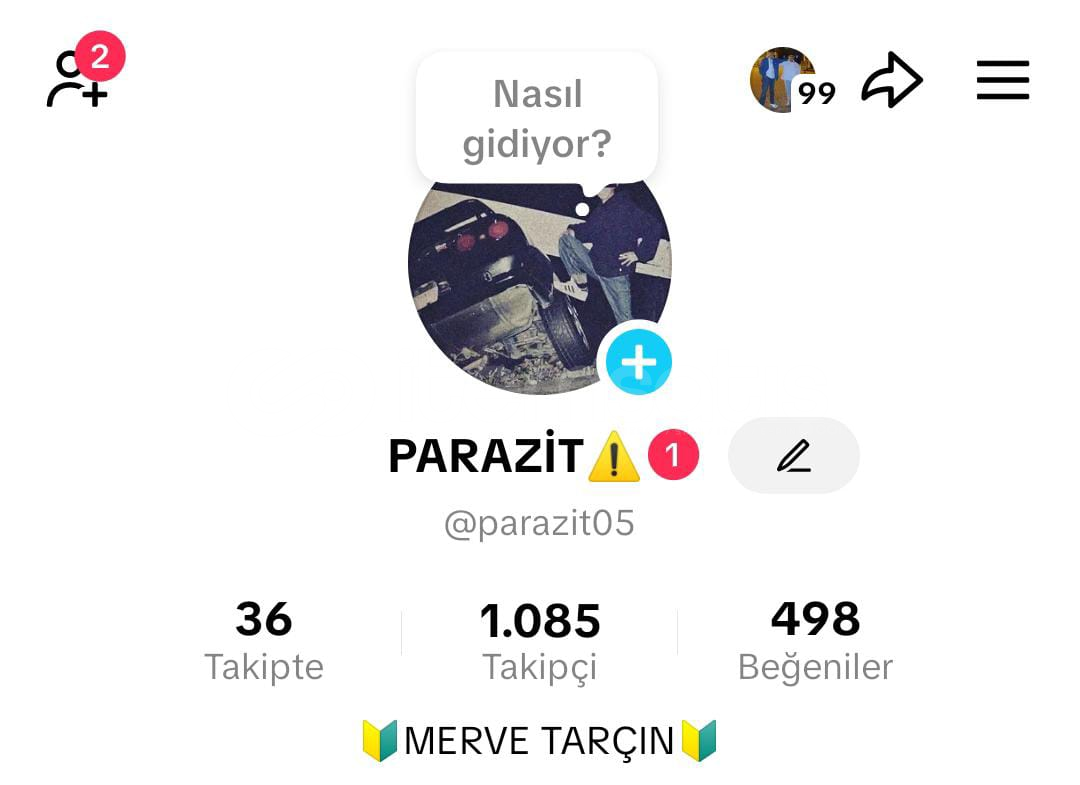
Task: Open the hamburger menu
Action: (x=1002, y=80)
